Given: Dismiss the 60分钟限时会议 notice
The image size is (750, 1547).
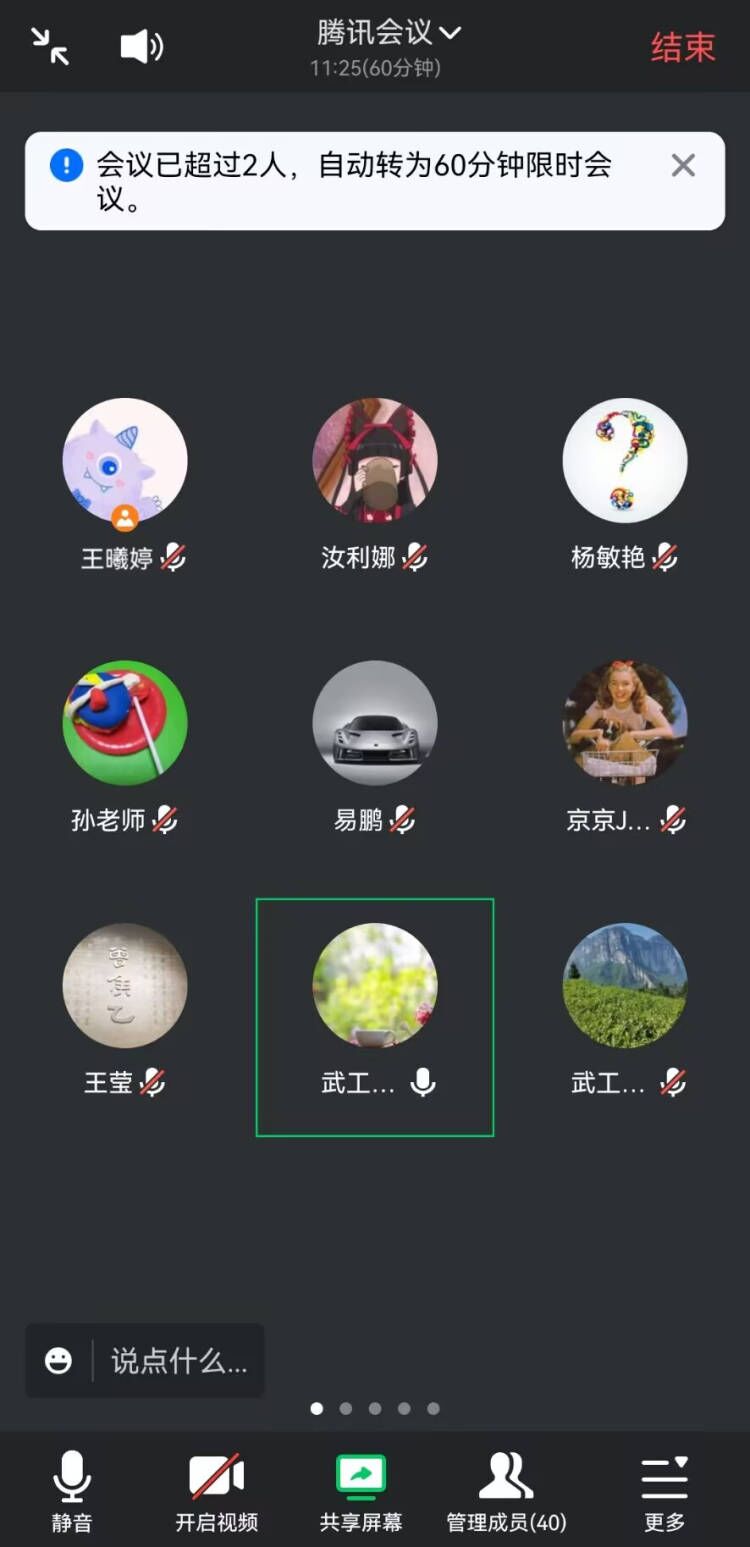Looking at the screenshot, I should coord(683,165).
